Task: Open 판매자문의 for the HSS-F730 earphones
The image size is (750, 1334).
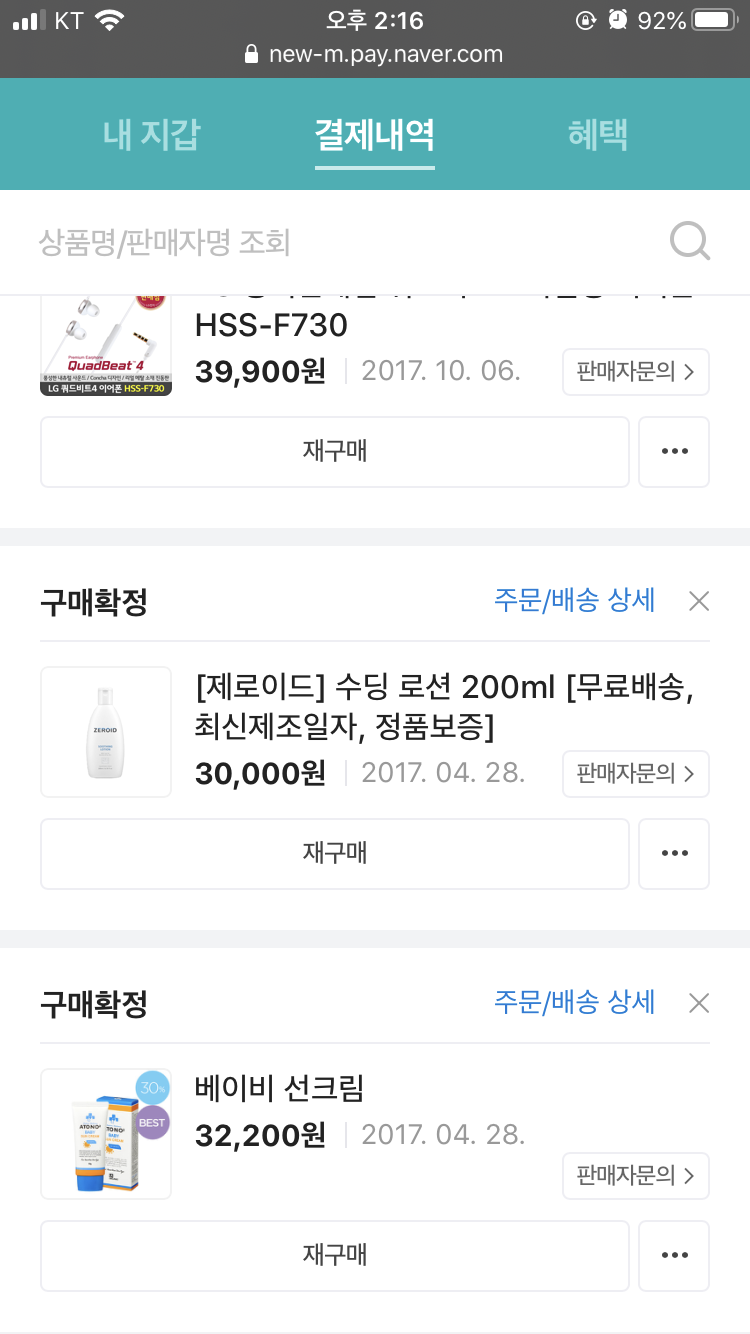Action: (x=635, y=373)
